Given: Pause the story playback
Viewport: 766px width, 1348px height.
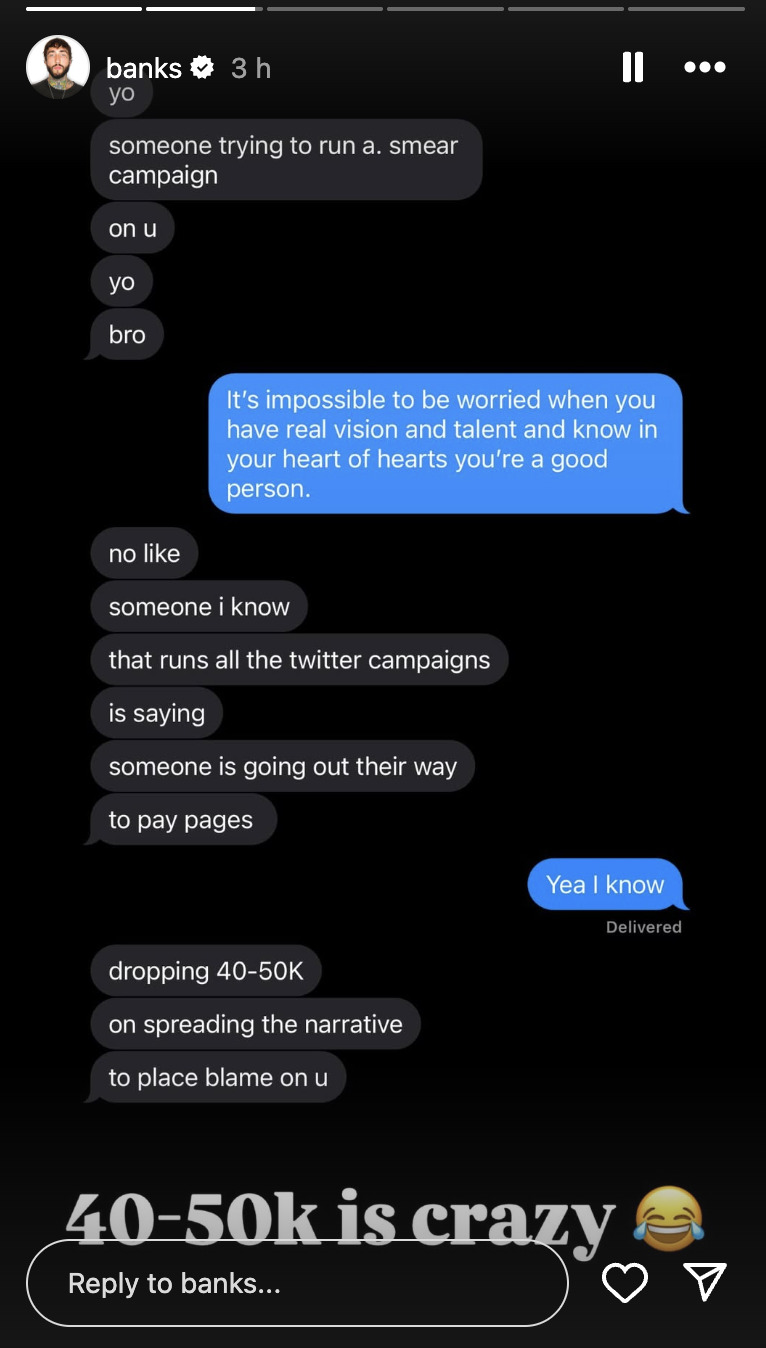Looking at the screenshot, I should 632,67.
